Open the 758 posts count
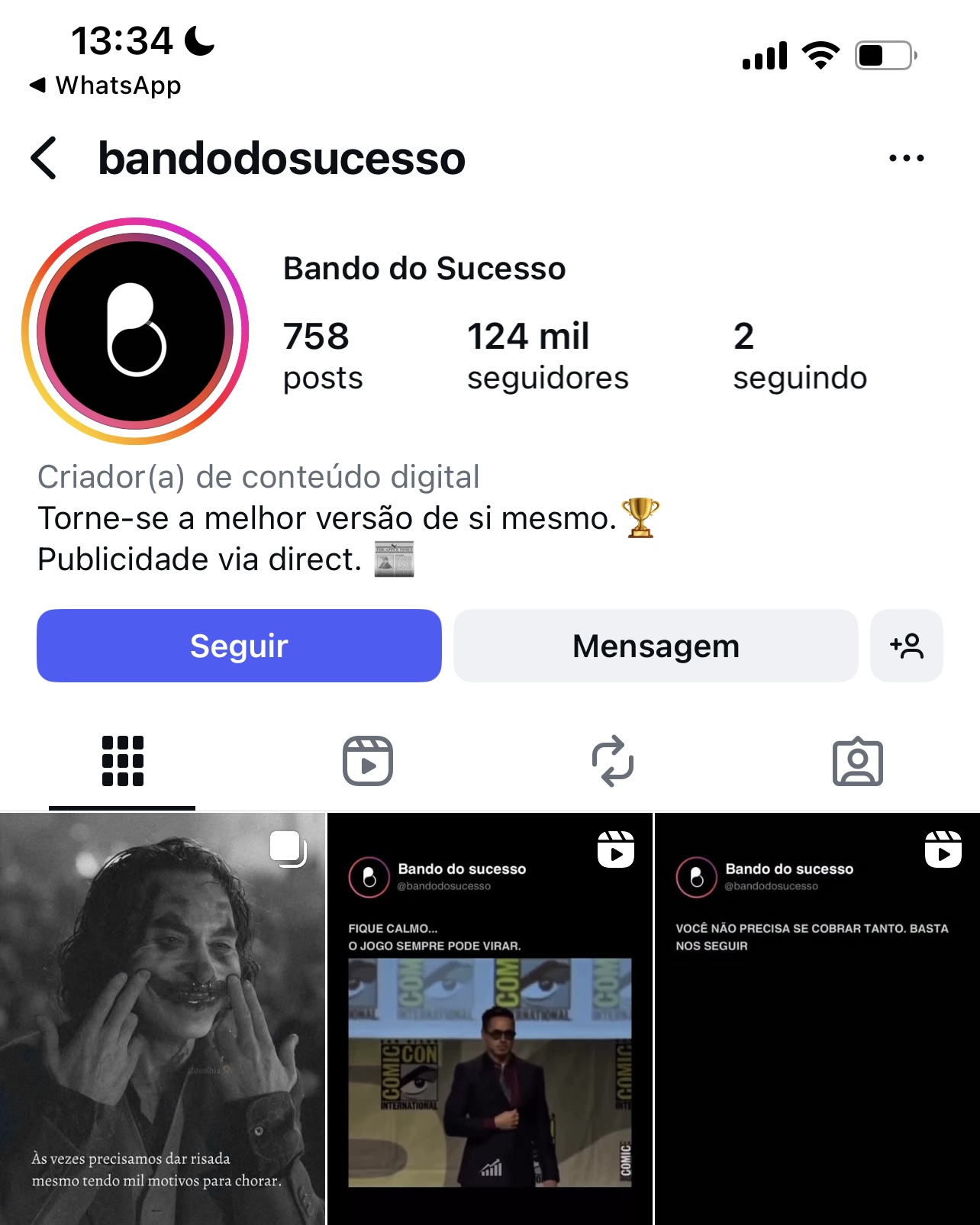The width and height of the screenshot is (980, 1225). click(322, 356)
